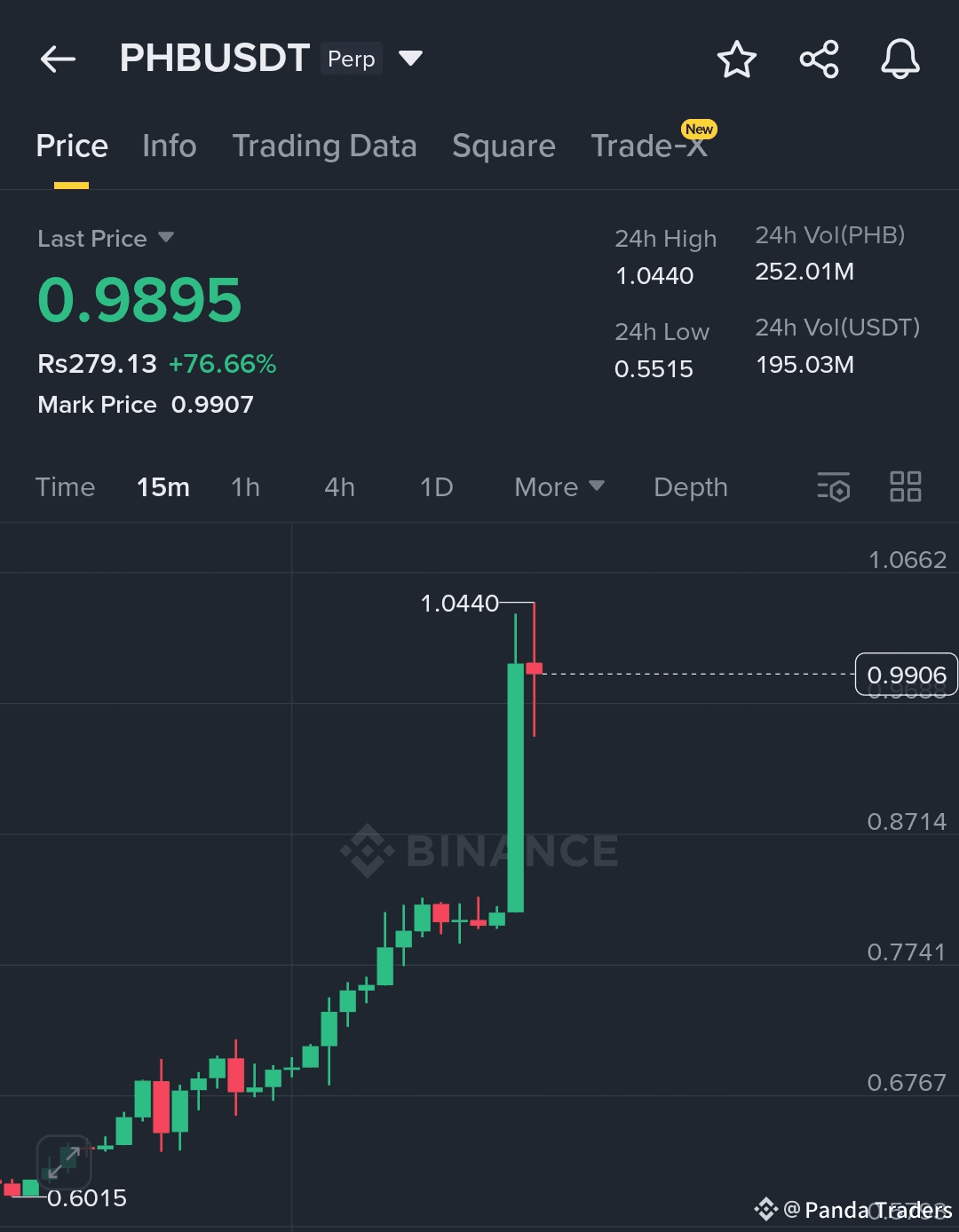Switch to the Depth view
Screen dimensions: 959x1232
coord(690,487)
